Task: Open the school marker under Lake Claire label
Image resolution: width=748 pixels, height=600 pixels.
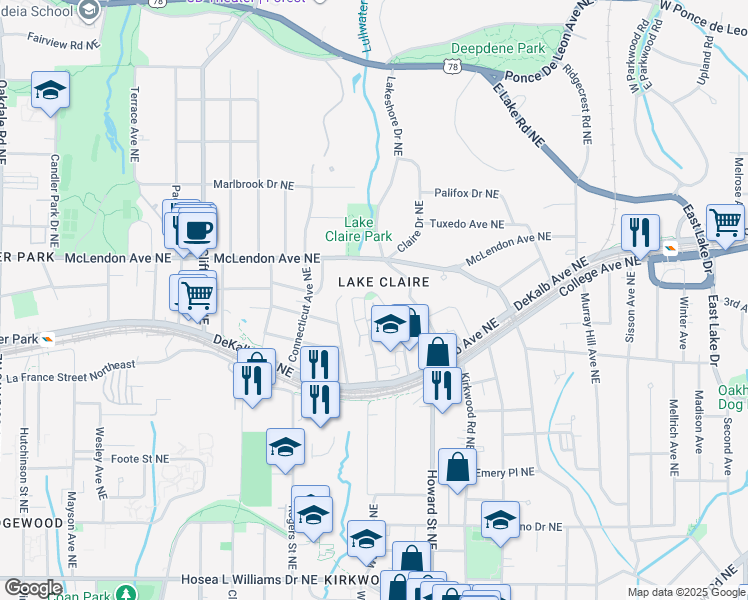Action: click(389, 323)
